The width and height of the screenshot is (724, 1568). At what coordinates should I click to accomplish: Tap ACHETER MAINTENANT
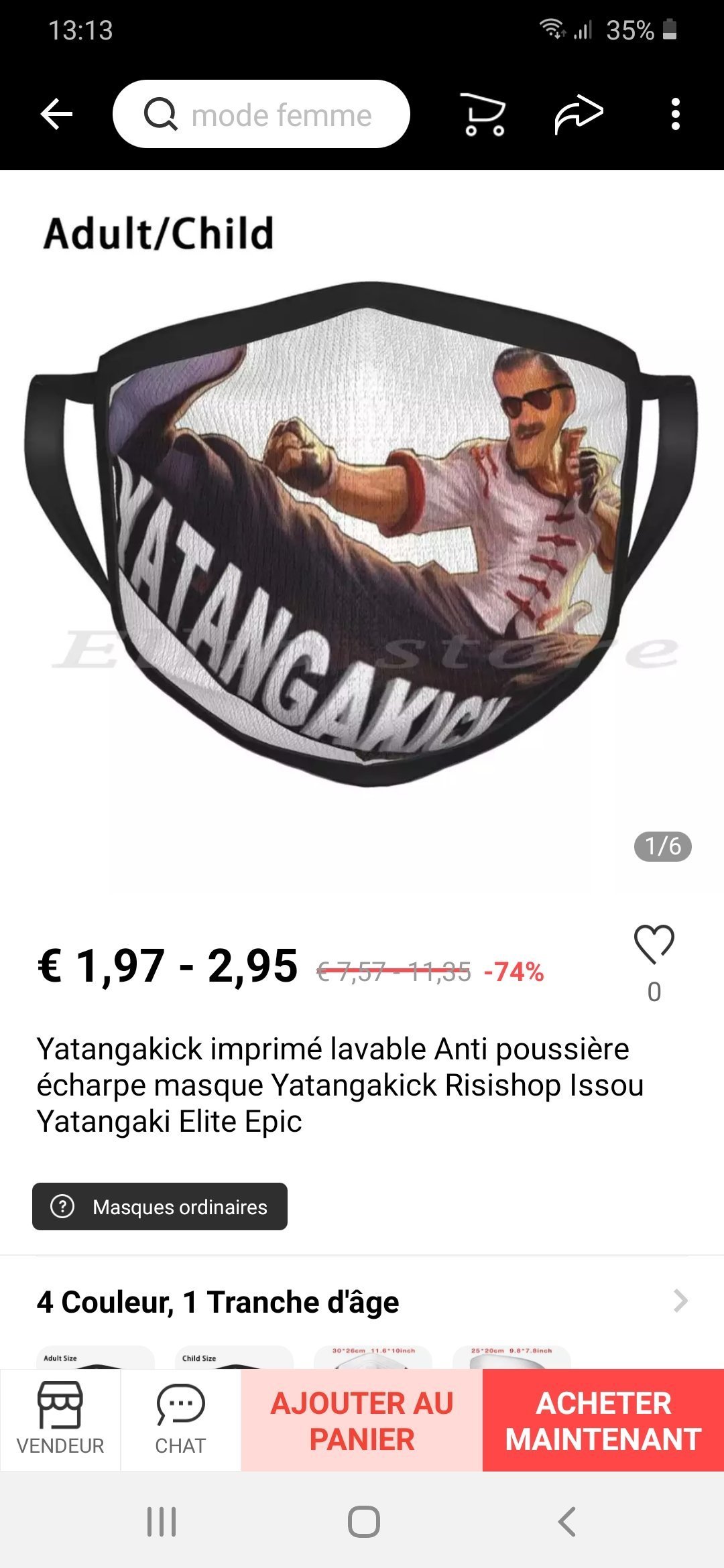(603, 1421)
